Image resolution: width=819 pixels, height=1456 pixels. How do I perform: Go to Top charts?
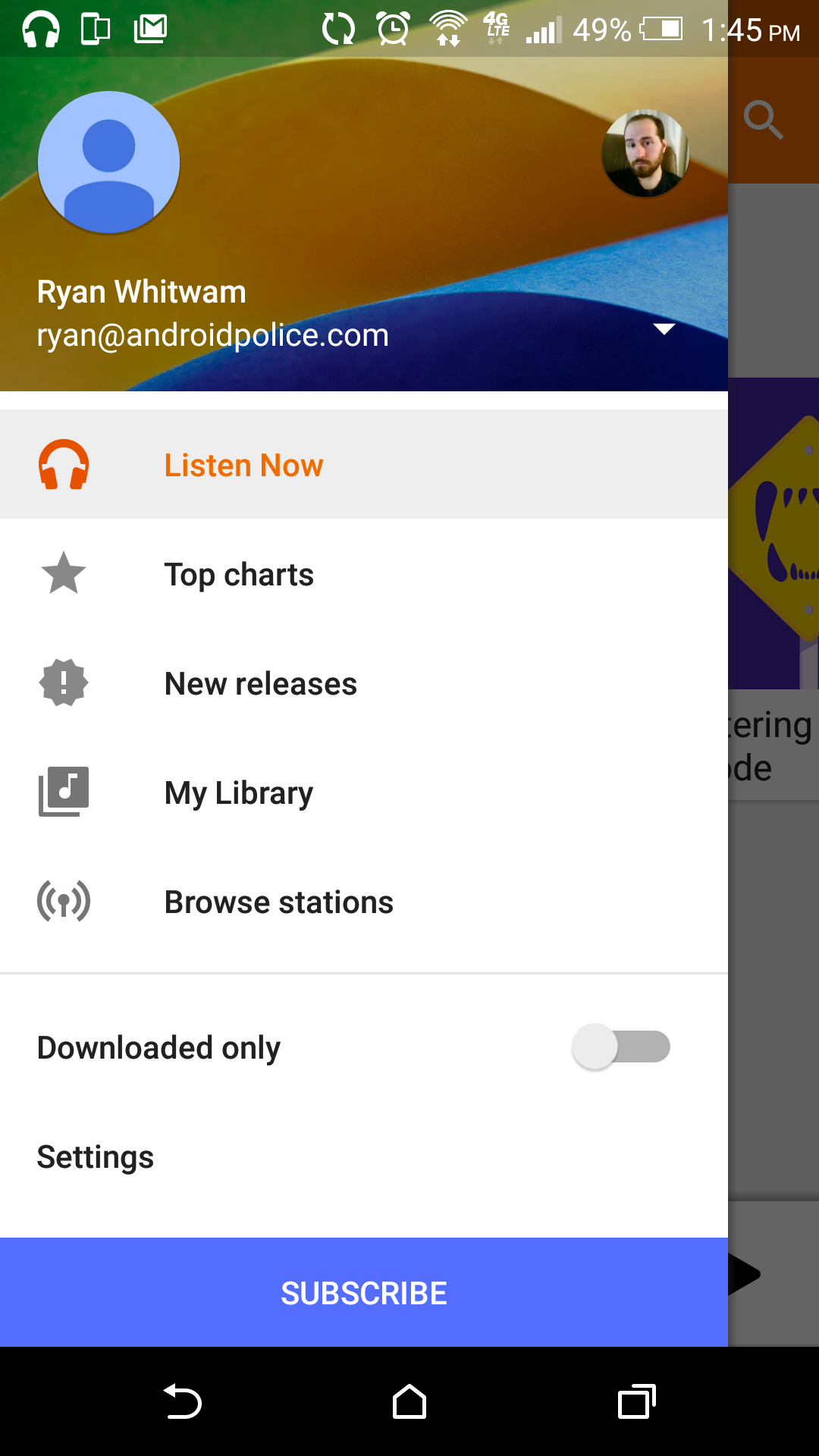[x=364, y=573]
